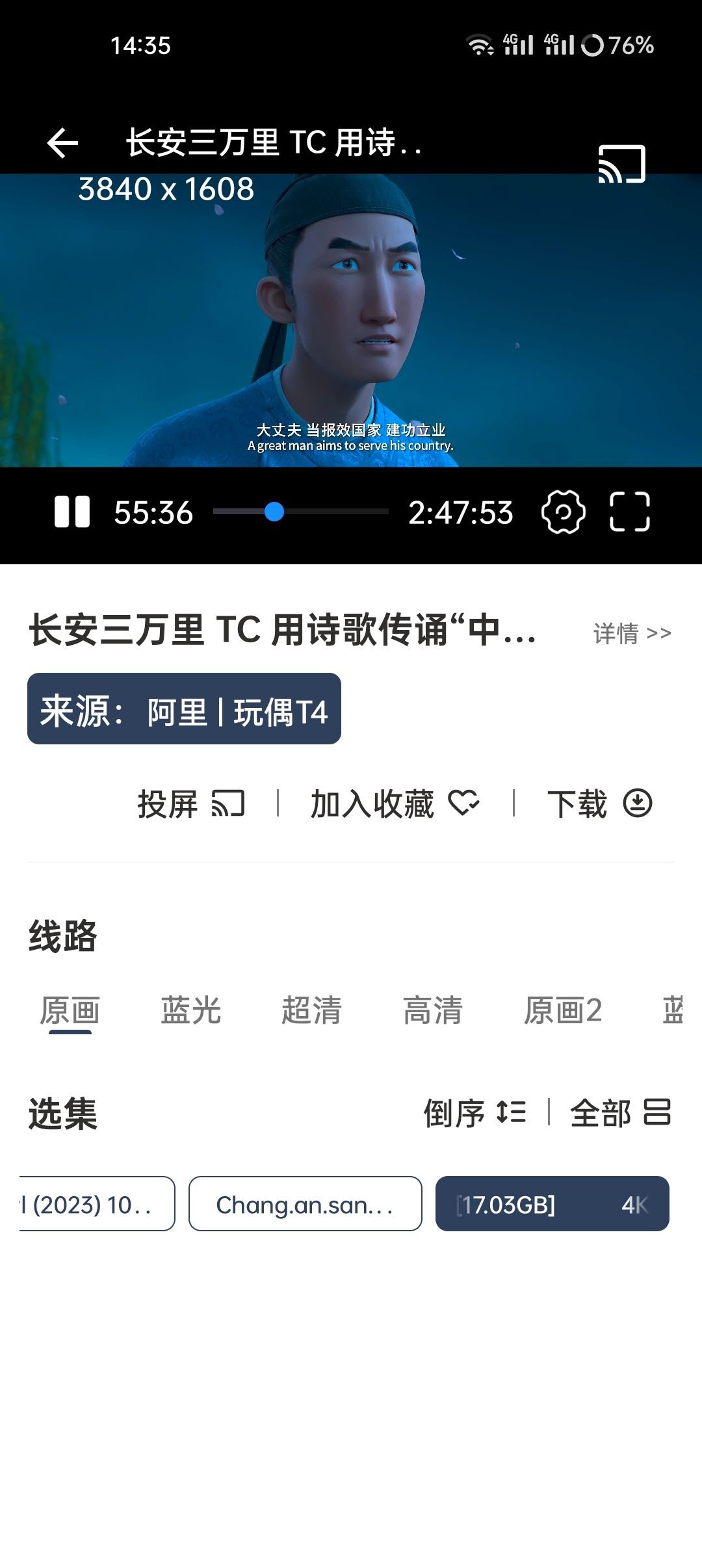The width and height of the screenshot is (702, 1568).
Task: Go back from the video player
Action: click(x=63, y=143)
